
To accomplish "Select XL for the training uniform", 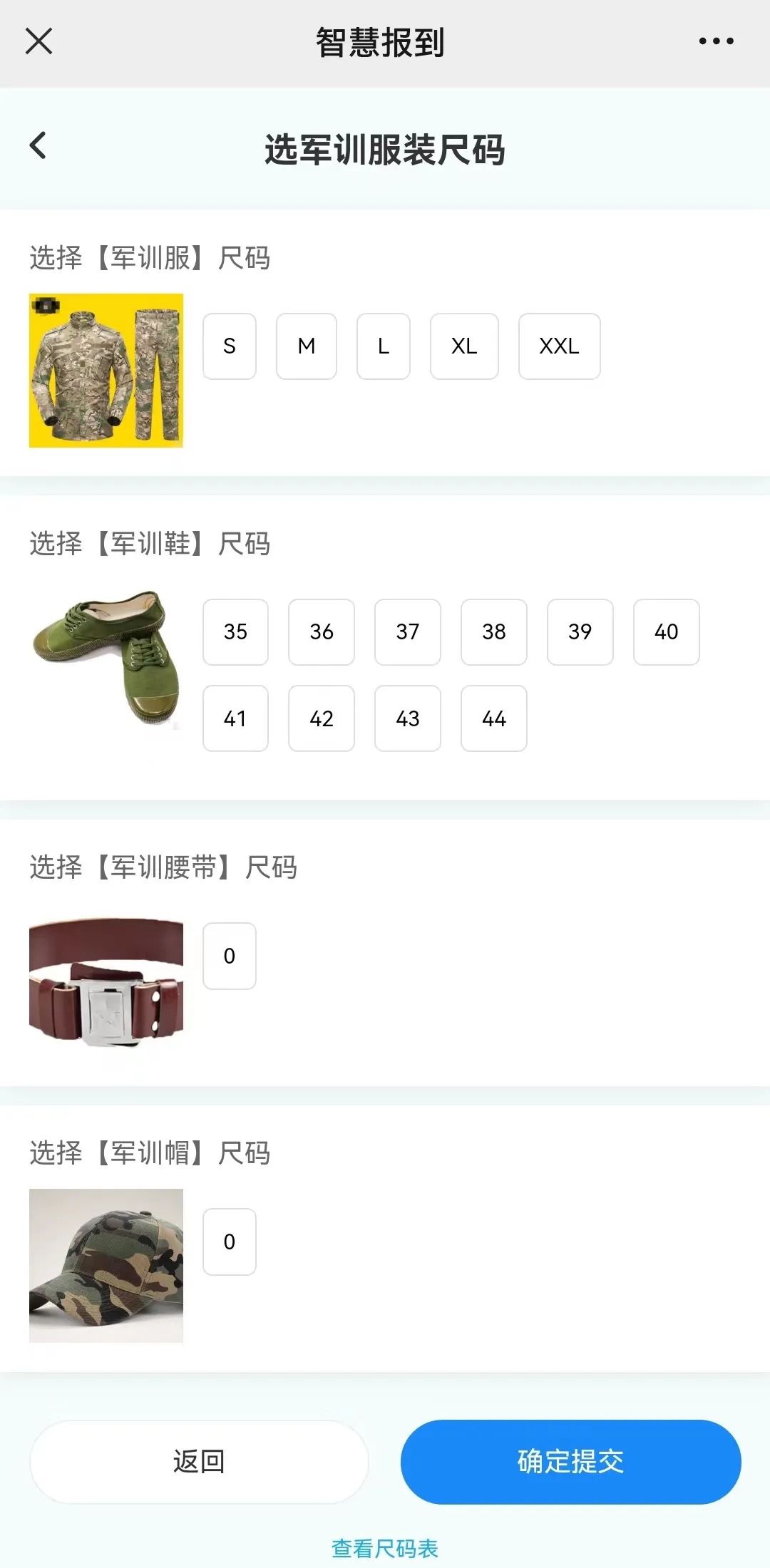I will [x=463, y=346].
